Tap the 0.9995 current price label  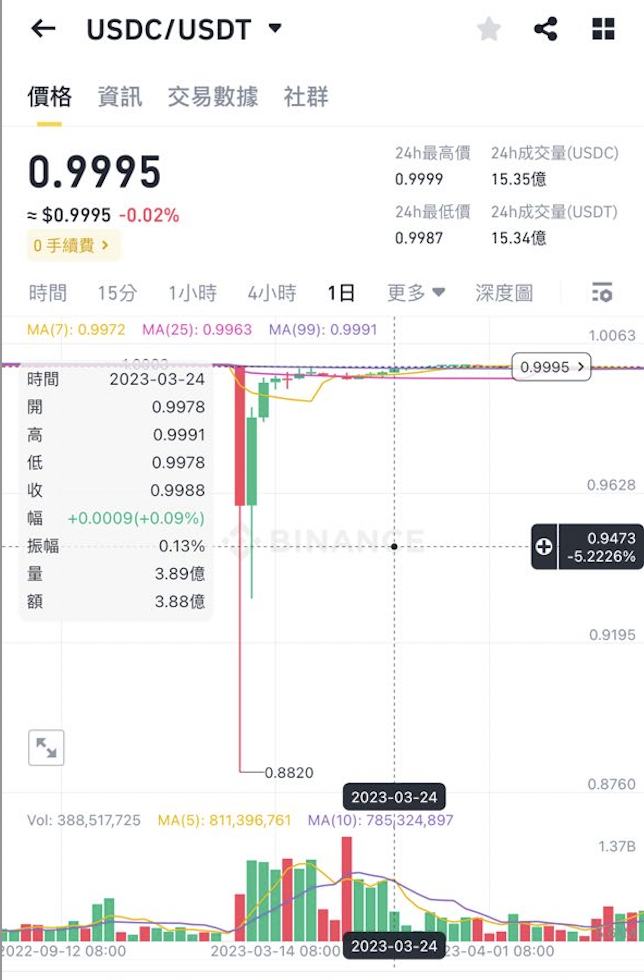(x=551, y=367)
